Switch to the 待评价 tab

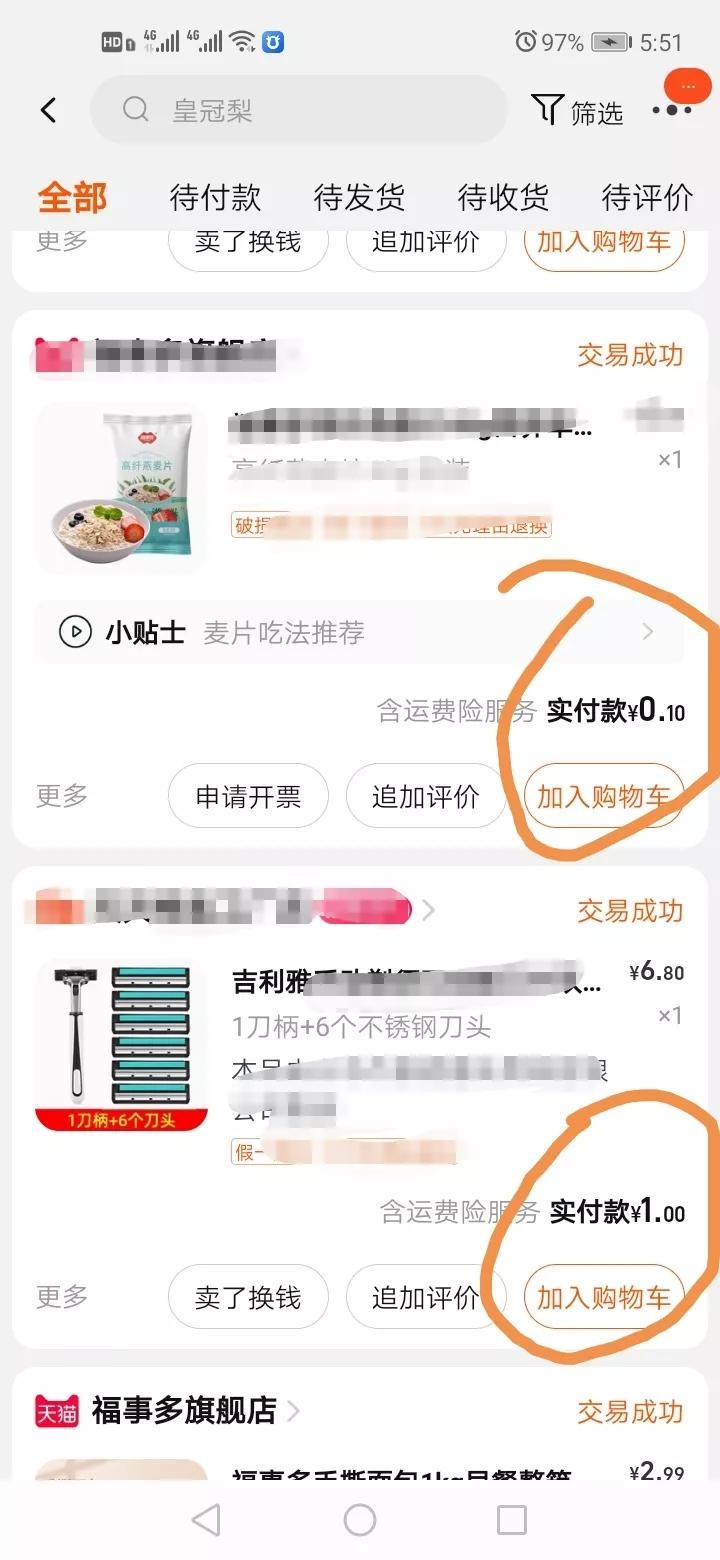pyautogui.click(x=647, y=198)
